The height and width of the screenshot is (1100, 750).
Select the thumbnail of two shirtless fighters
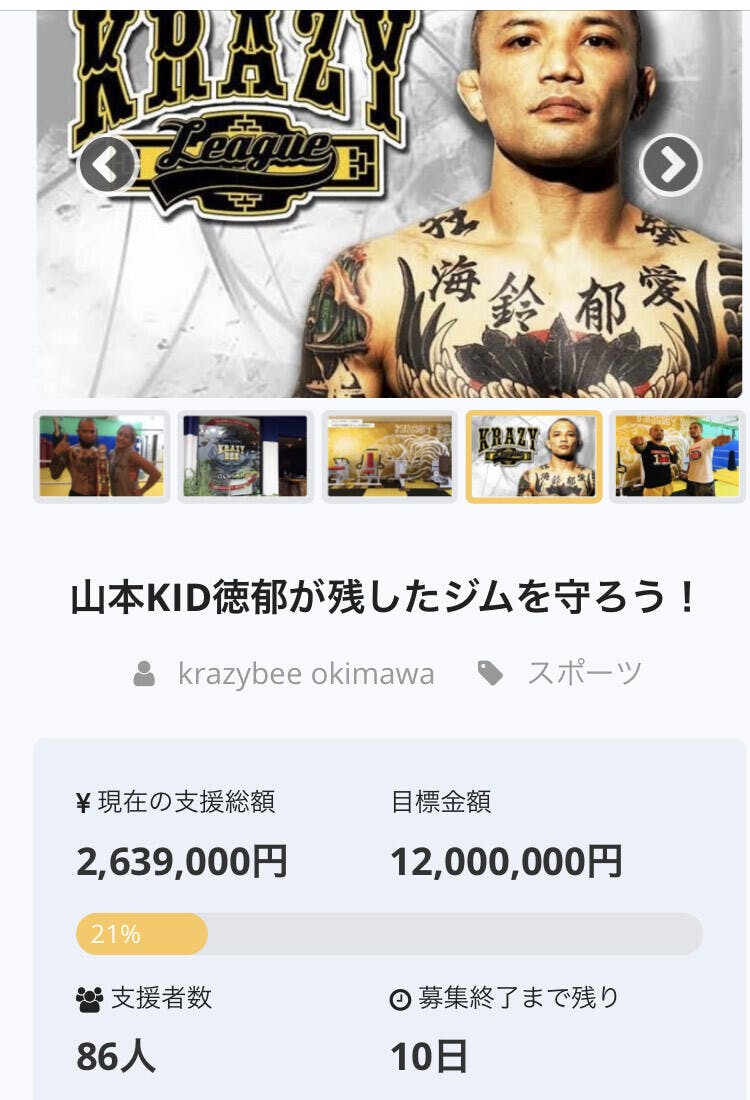click(102, 457)
